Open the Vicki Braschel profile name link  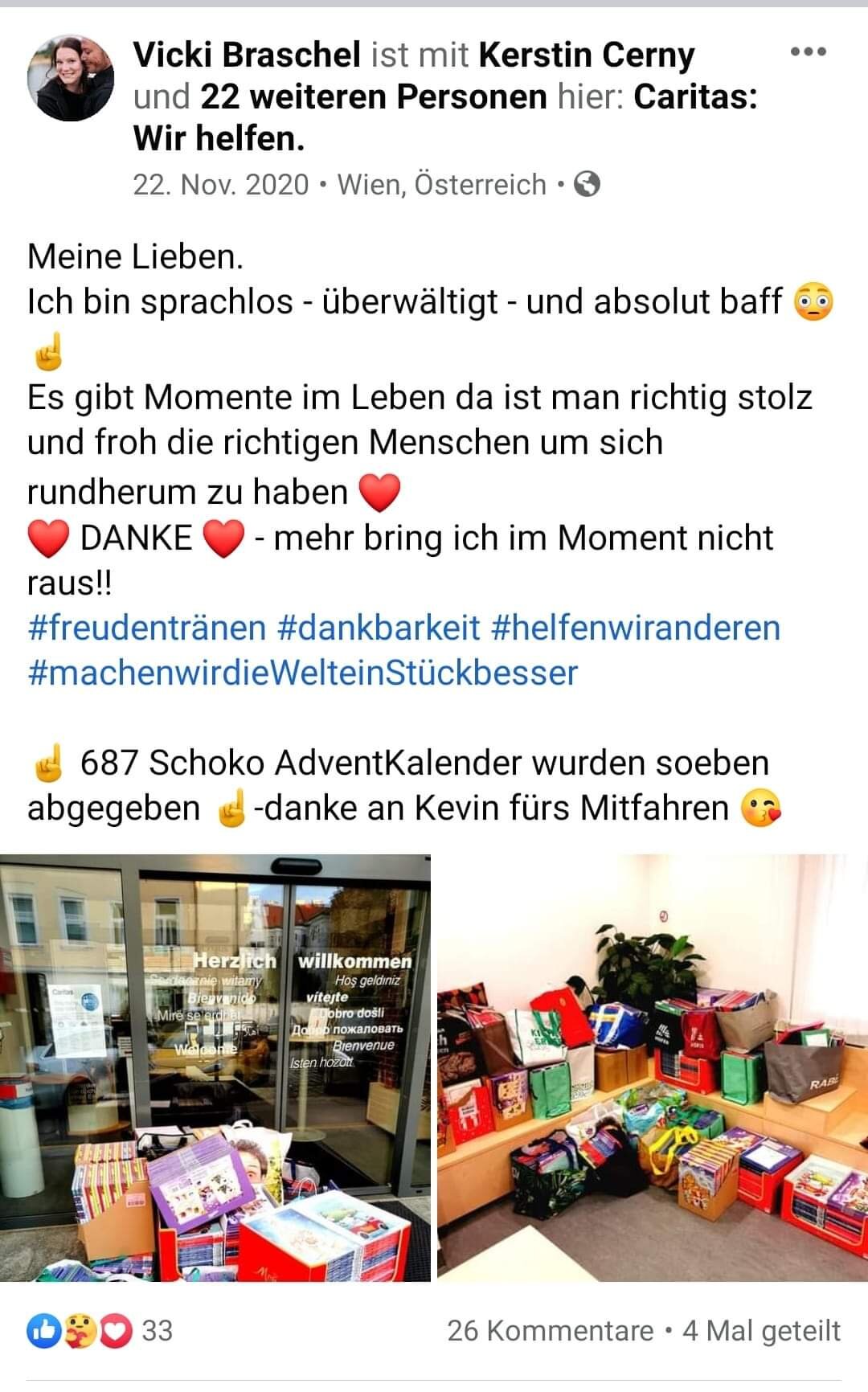[x=247, y=55]
